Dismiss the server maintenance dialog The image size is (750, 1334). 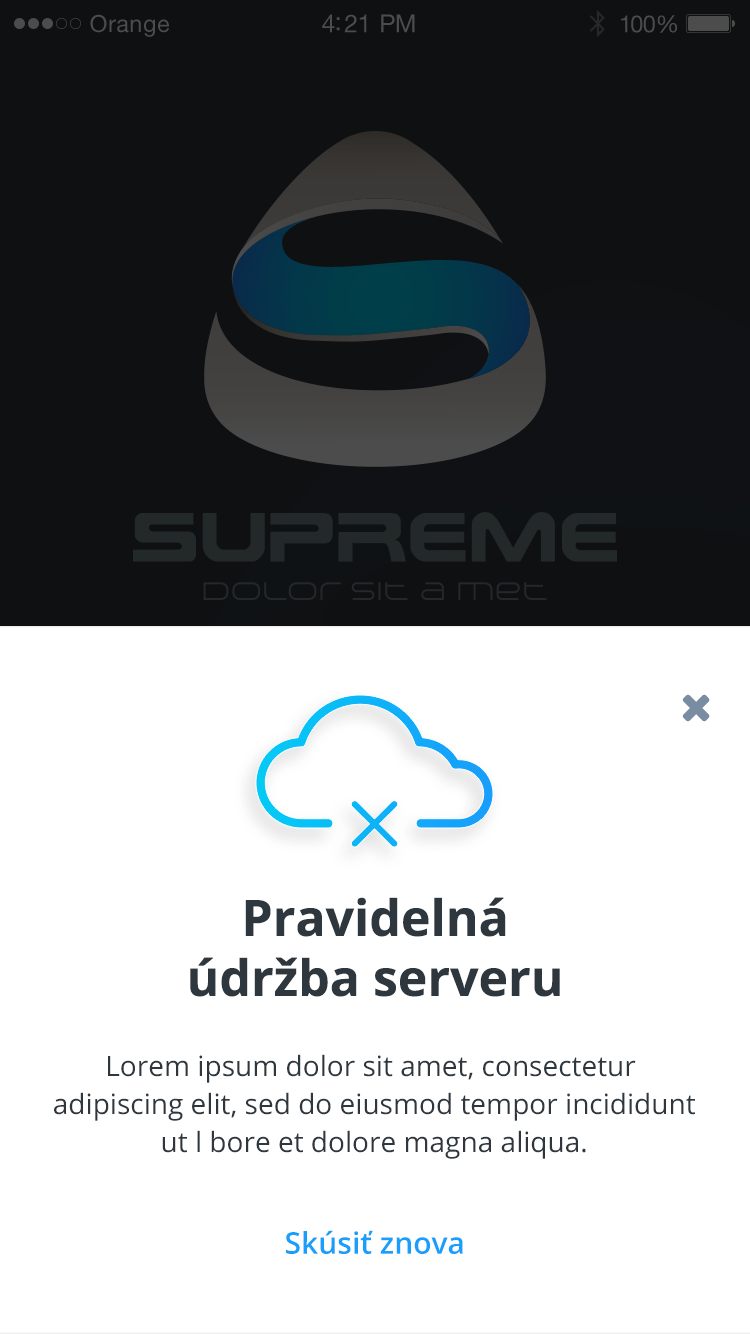(x=696, y=708)
